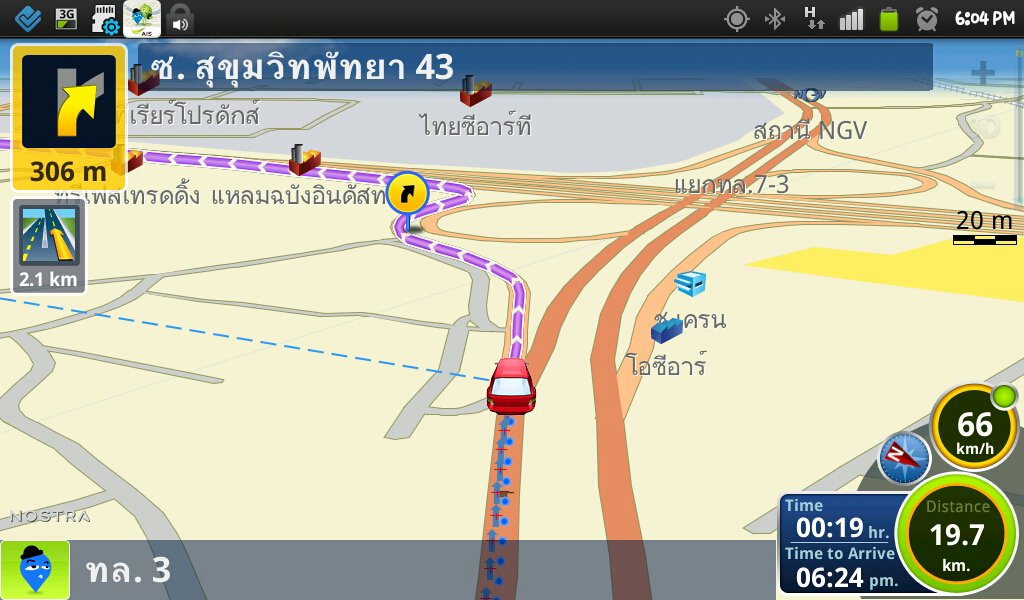Open the time and arrival panel
Screen dimensions: 1024x600
[838, 544]
